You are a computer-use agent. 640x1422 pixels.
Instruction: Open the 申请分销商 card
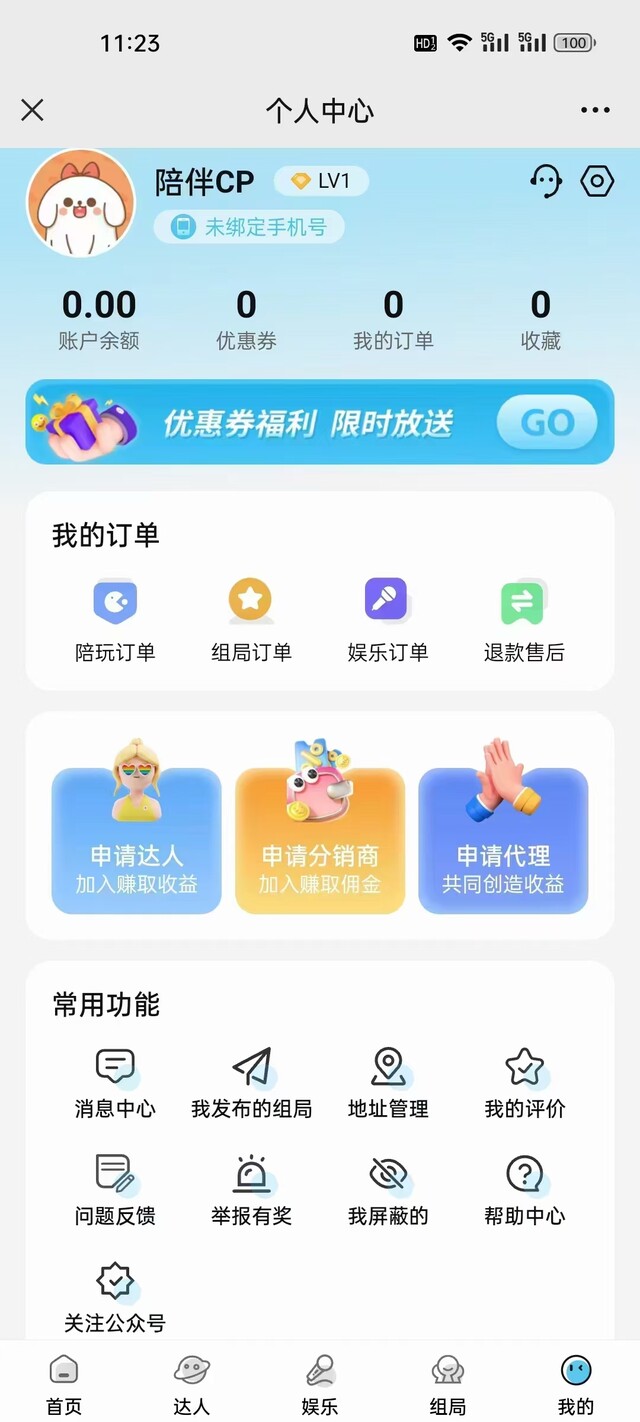coord(320,840)
